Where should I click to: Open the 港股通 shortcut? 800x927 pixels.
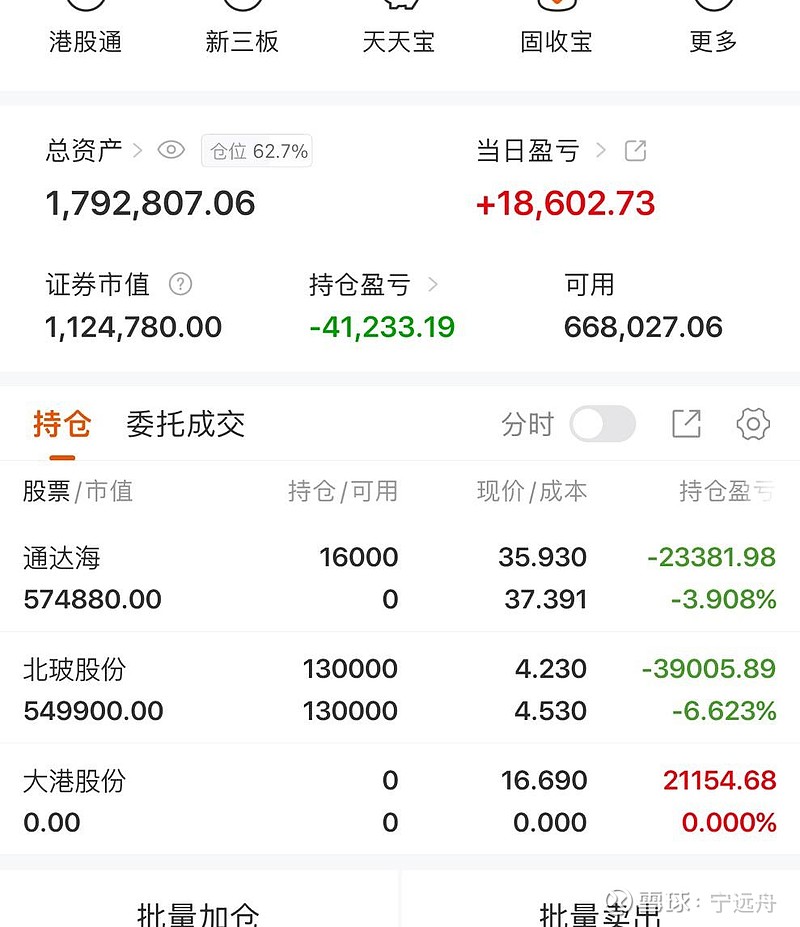click(x=85, y=30)
